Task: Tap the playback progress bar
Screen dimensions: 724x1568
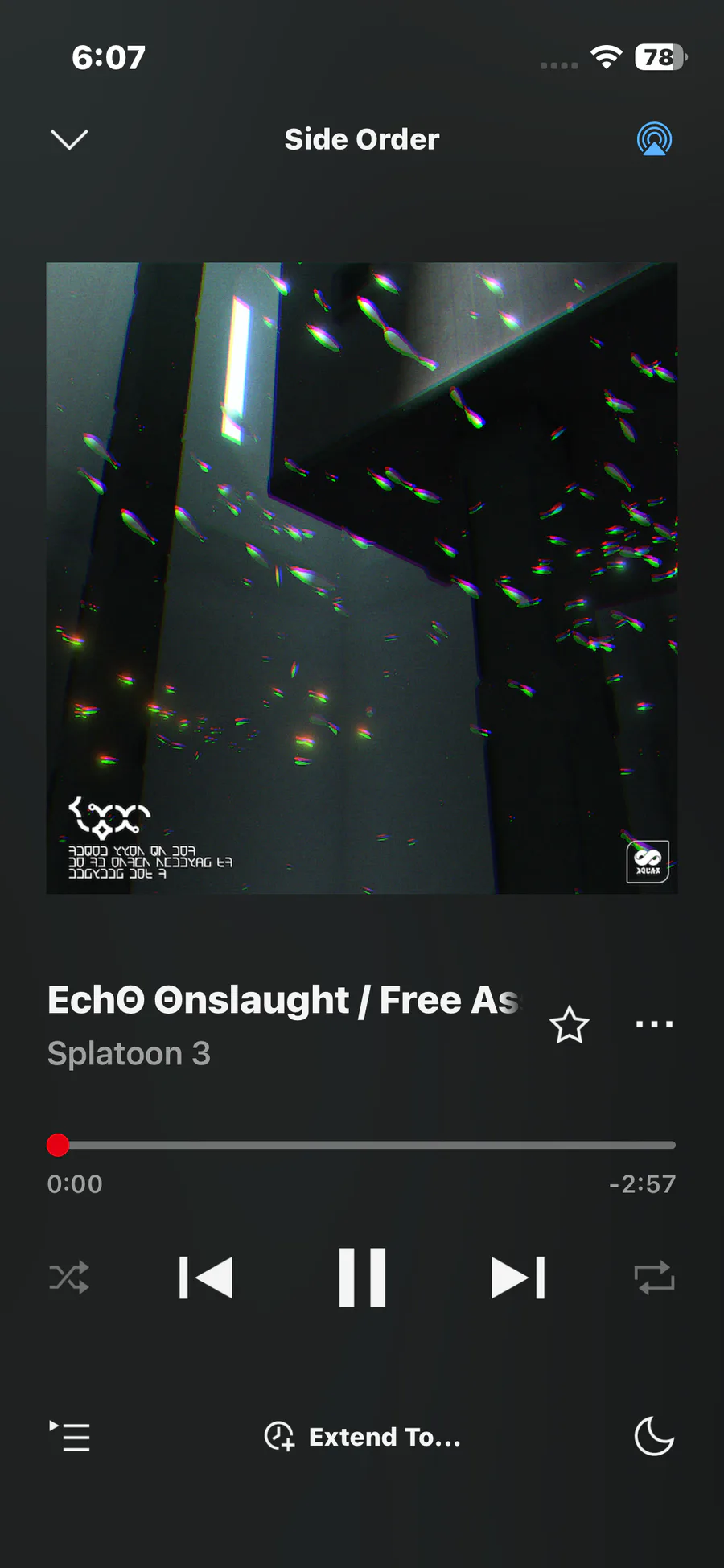Action: click(x=362, y=1145)
